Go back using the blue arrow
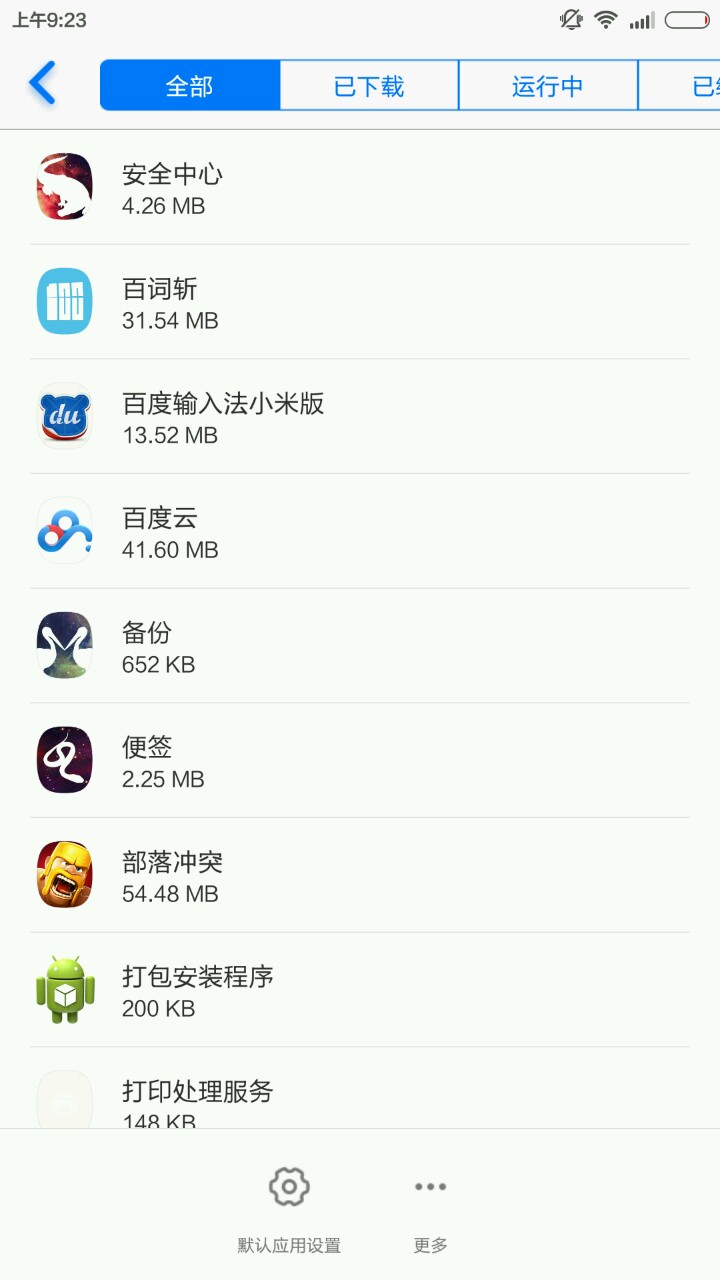720x1280 pixels. pos(42,84)
